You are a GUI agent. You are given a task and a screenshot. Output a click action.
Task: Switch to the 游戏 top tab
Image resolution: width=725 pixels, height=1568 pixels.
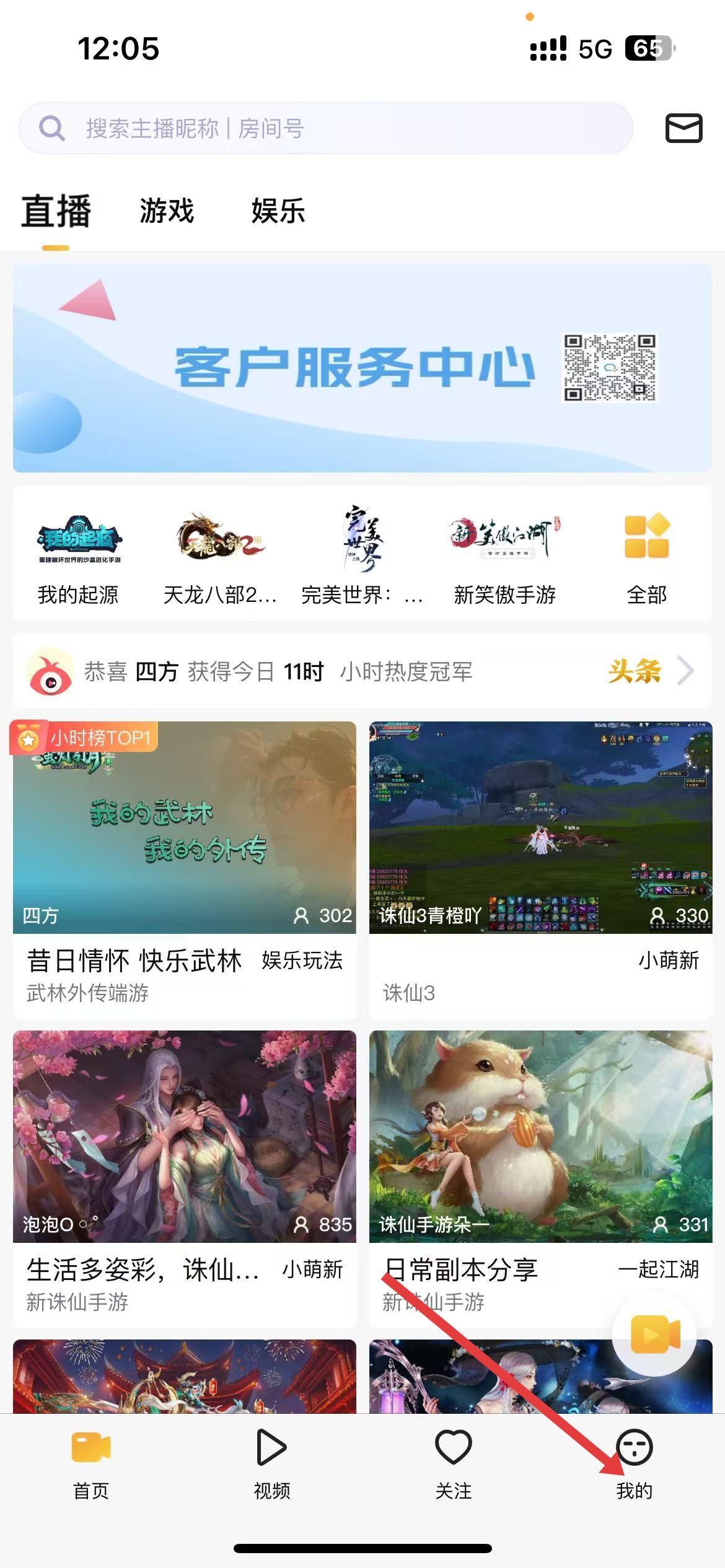pos(167,211)
